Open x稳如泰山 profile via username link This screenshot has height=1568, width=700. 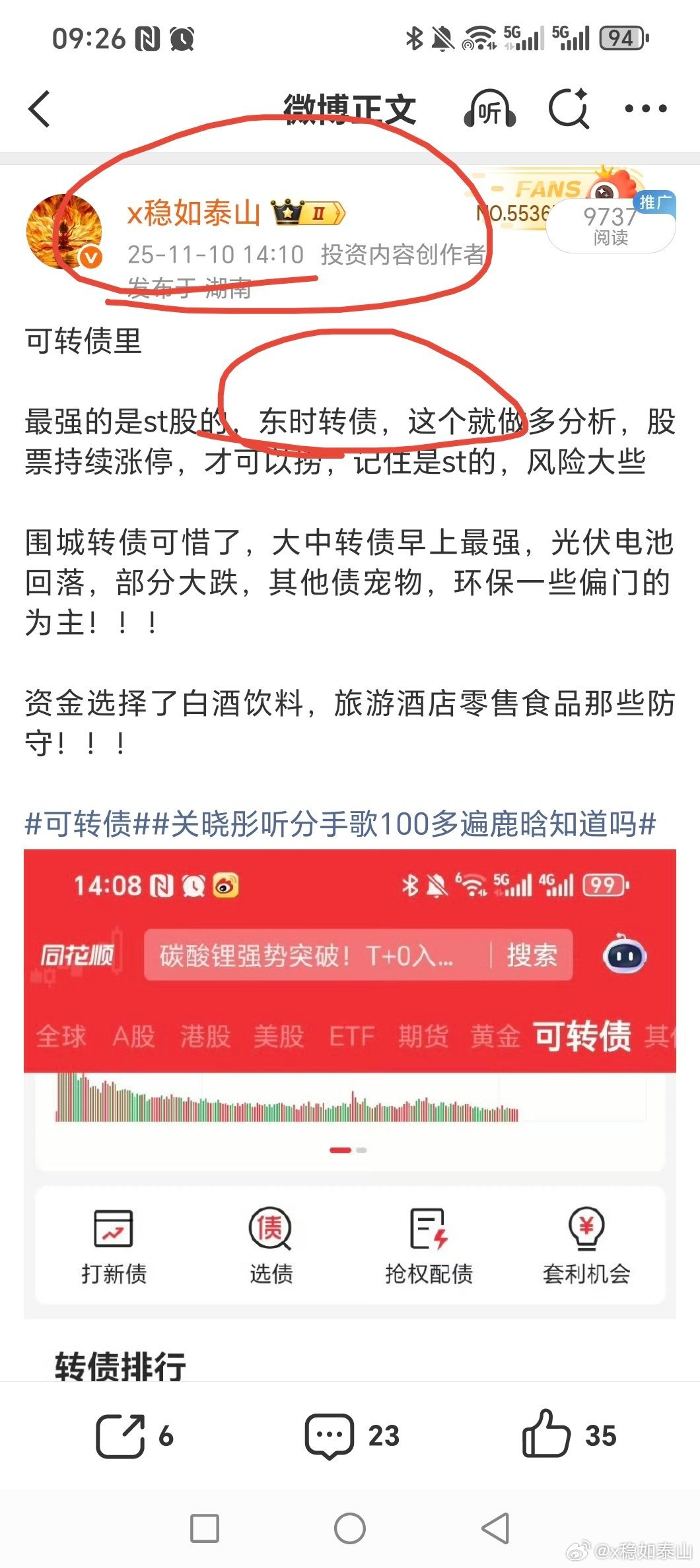[195, 212]
